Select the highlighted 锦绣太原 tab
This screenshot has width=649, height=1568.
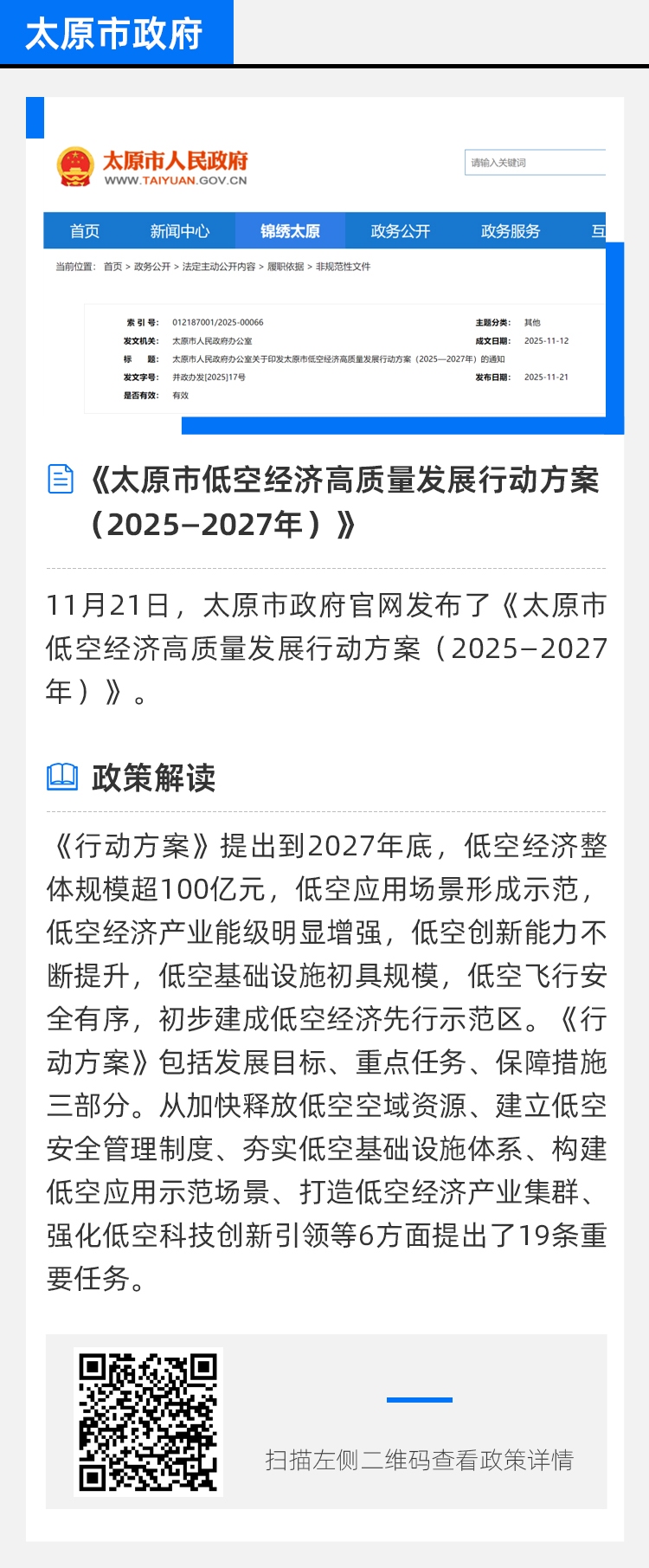click(x=289, y=232)
